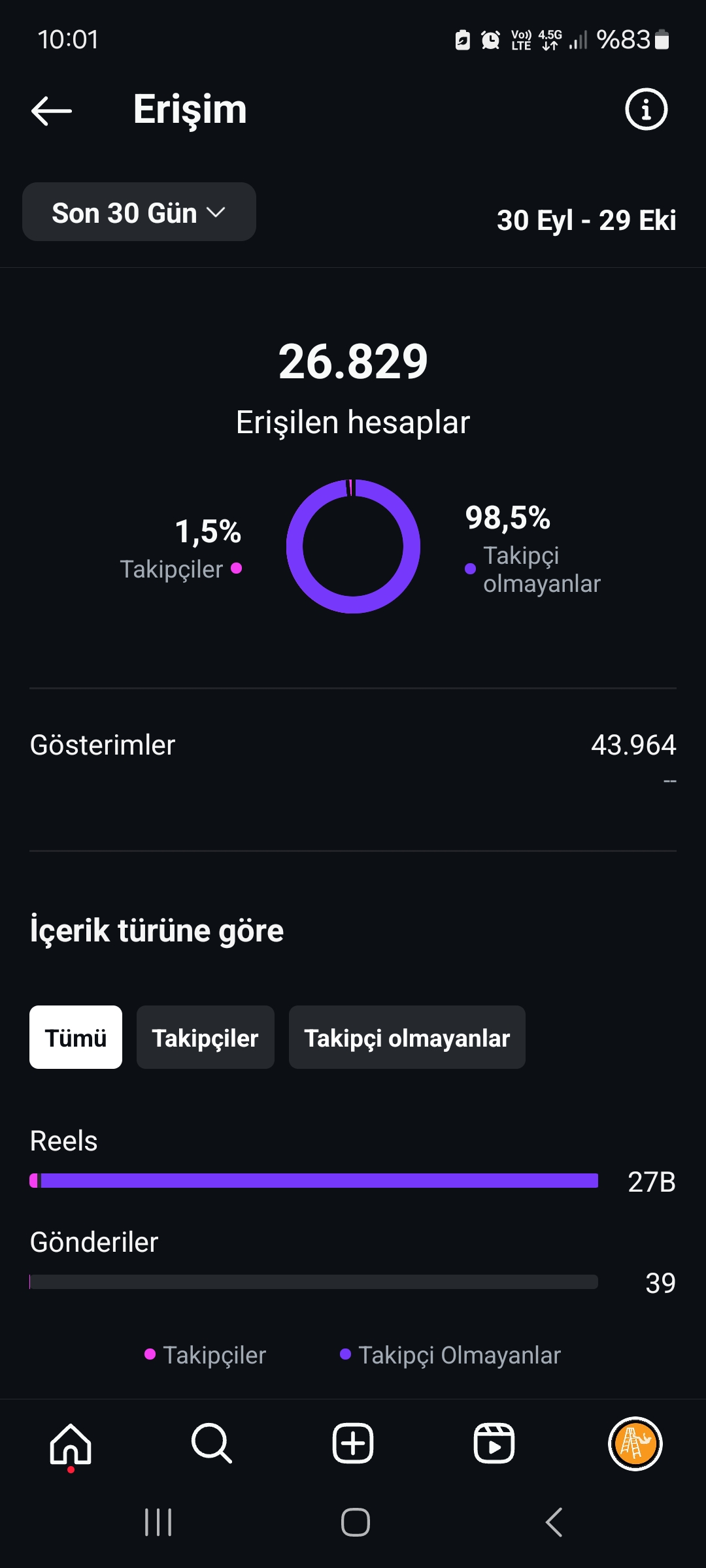The image size is (706, 1568).
Task: Open the info icon about Erişim
Action: tap(646, 109)
